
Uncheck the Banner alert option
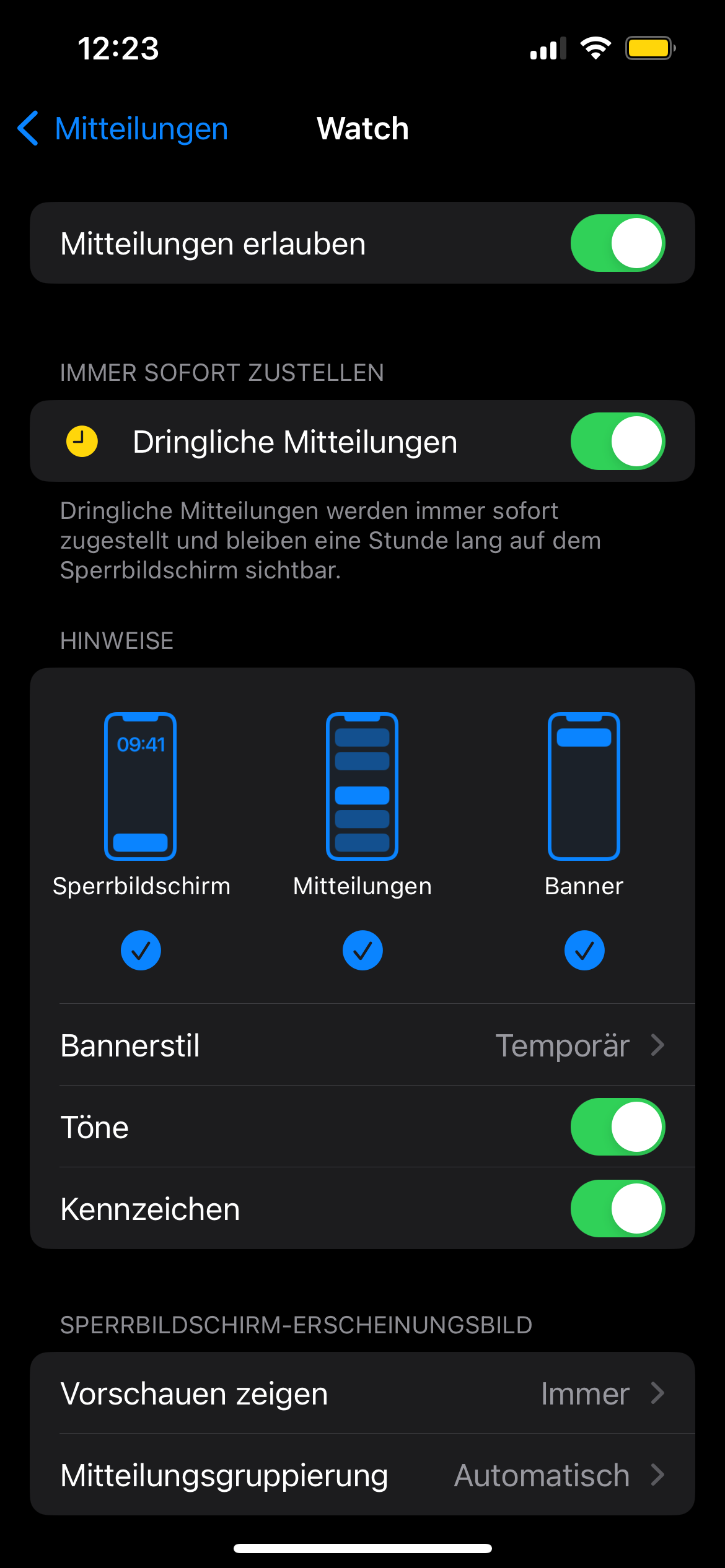click(584, 950)
